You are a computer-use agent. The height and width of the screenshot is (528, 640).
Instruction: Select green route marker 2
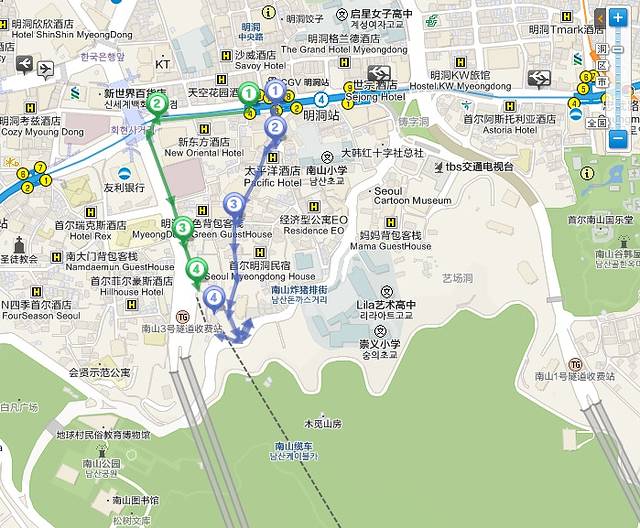coord(157,101)
